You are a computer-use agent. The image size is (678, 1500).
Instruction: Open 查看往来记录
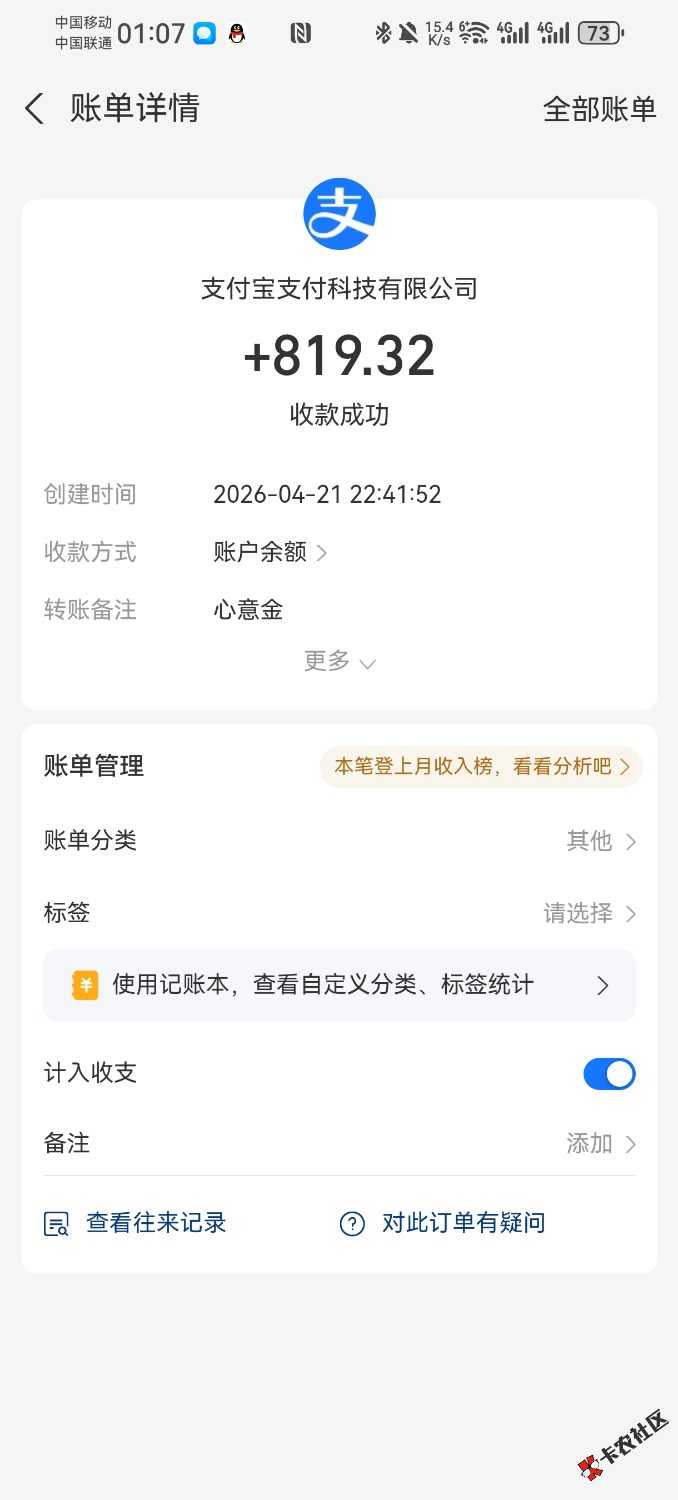pos(136,1223)
